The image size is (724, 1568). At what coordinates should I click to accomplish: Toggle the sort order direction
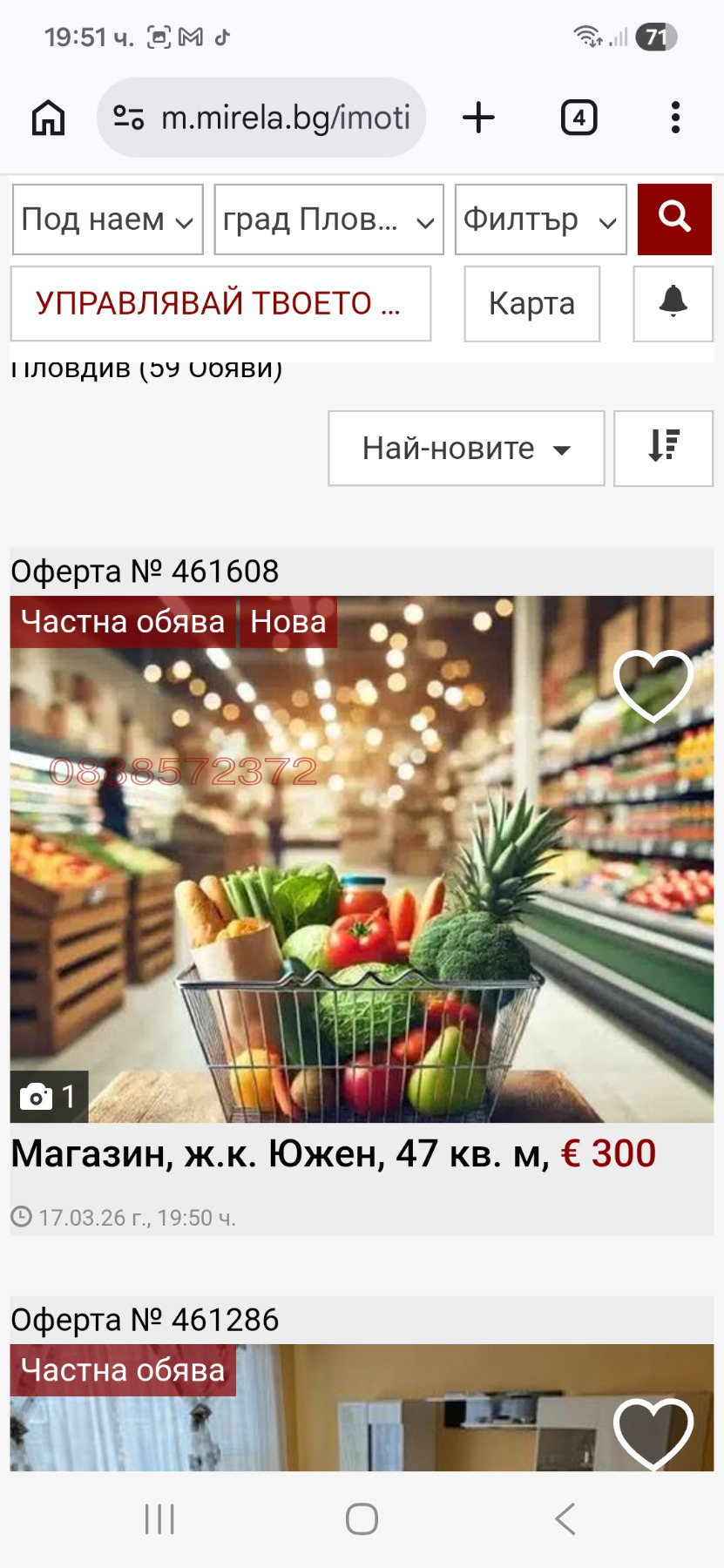663,449
